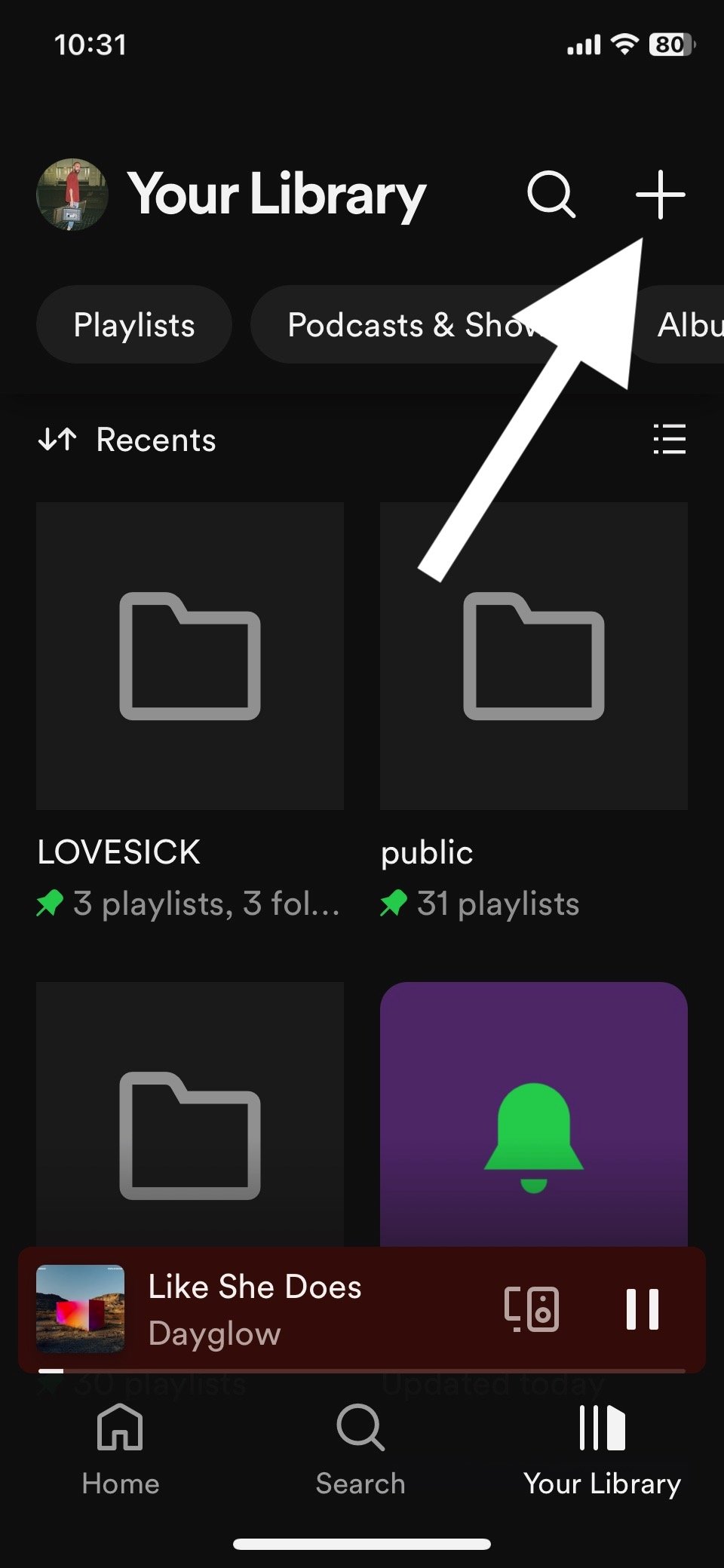Go to the Home tab
724x1568 pixels.
[x=121, y=1450]
